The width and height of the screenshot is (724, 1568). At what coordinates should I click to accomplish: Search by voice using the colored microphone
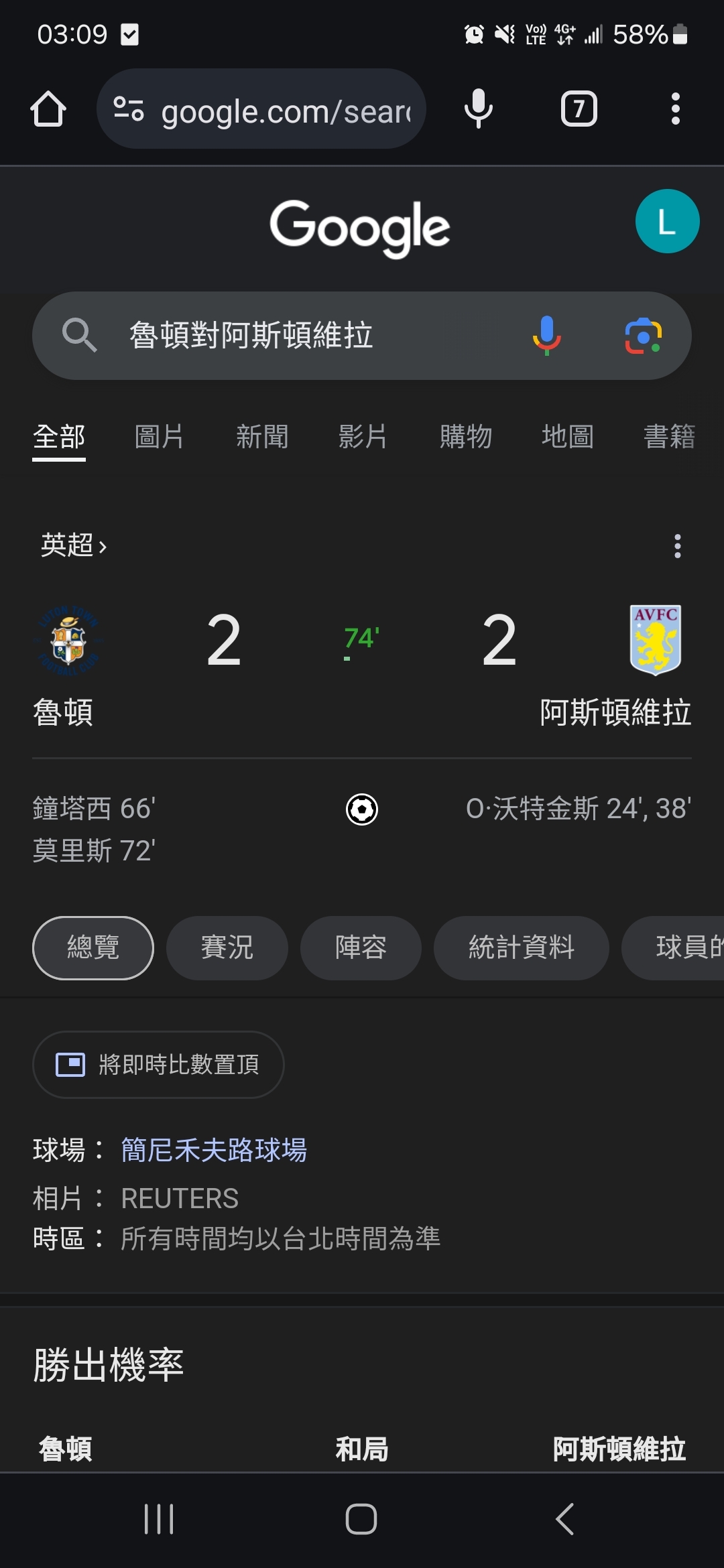547,336
